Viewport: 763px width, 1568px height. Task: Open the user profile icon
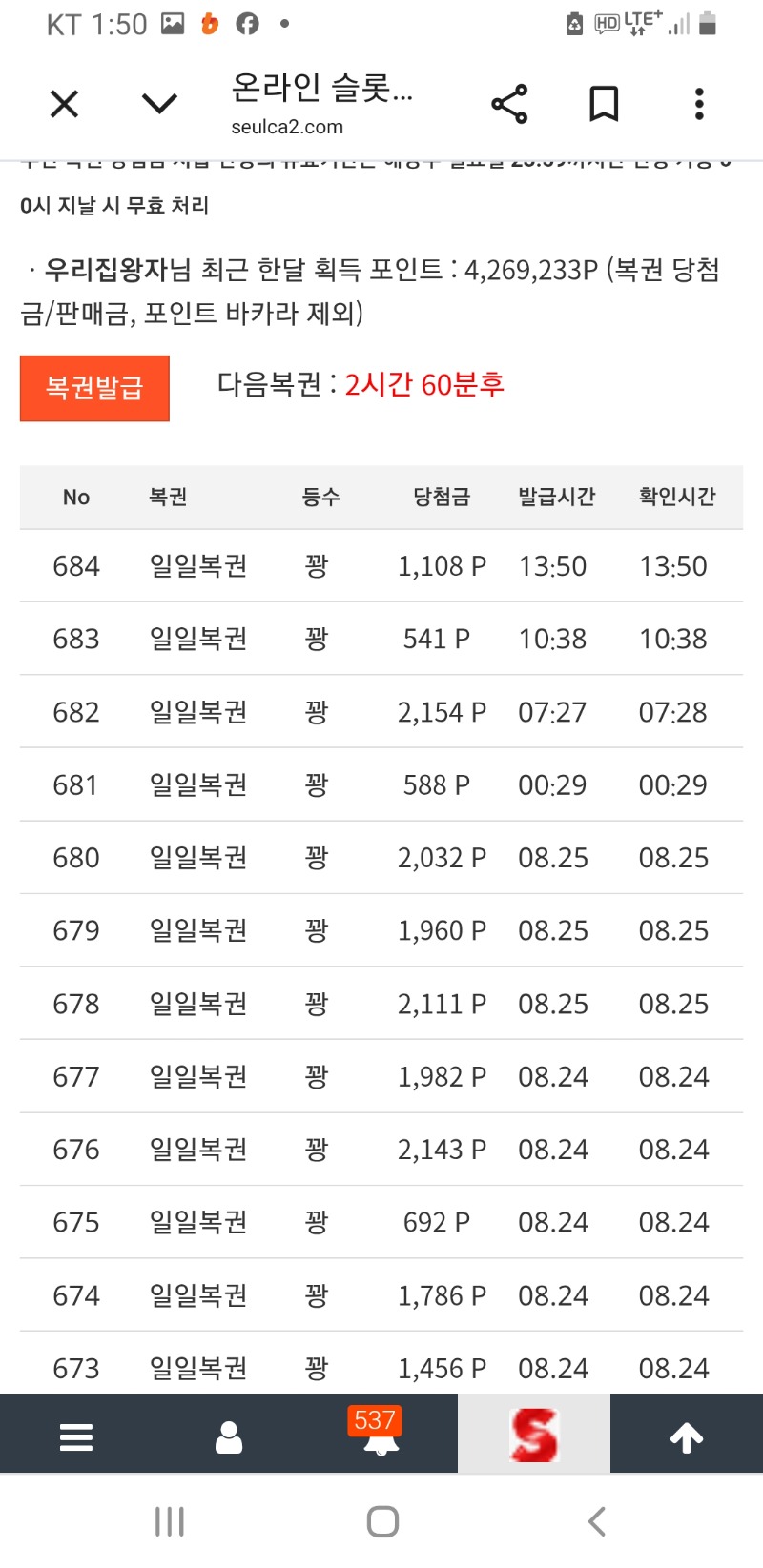pyautogui.click(x=229, y=1436)
